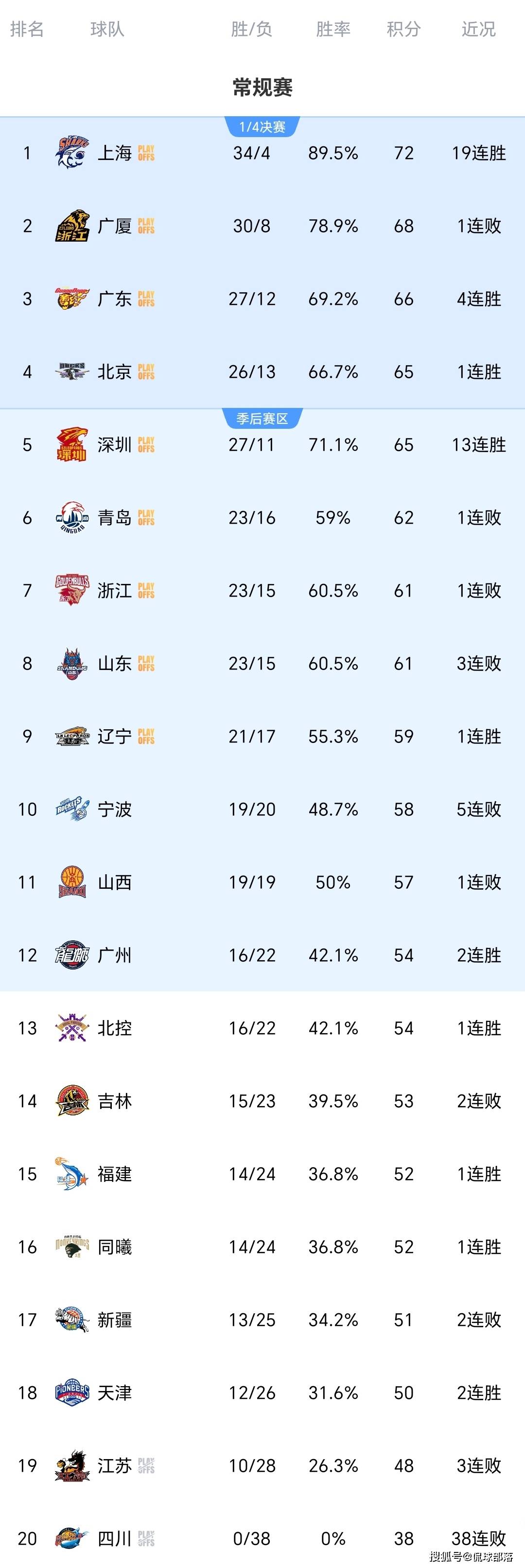
Task: Tap the 四川 team row
Action: [x=114, y=1539]
